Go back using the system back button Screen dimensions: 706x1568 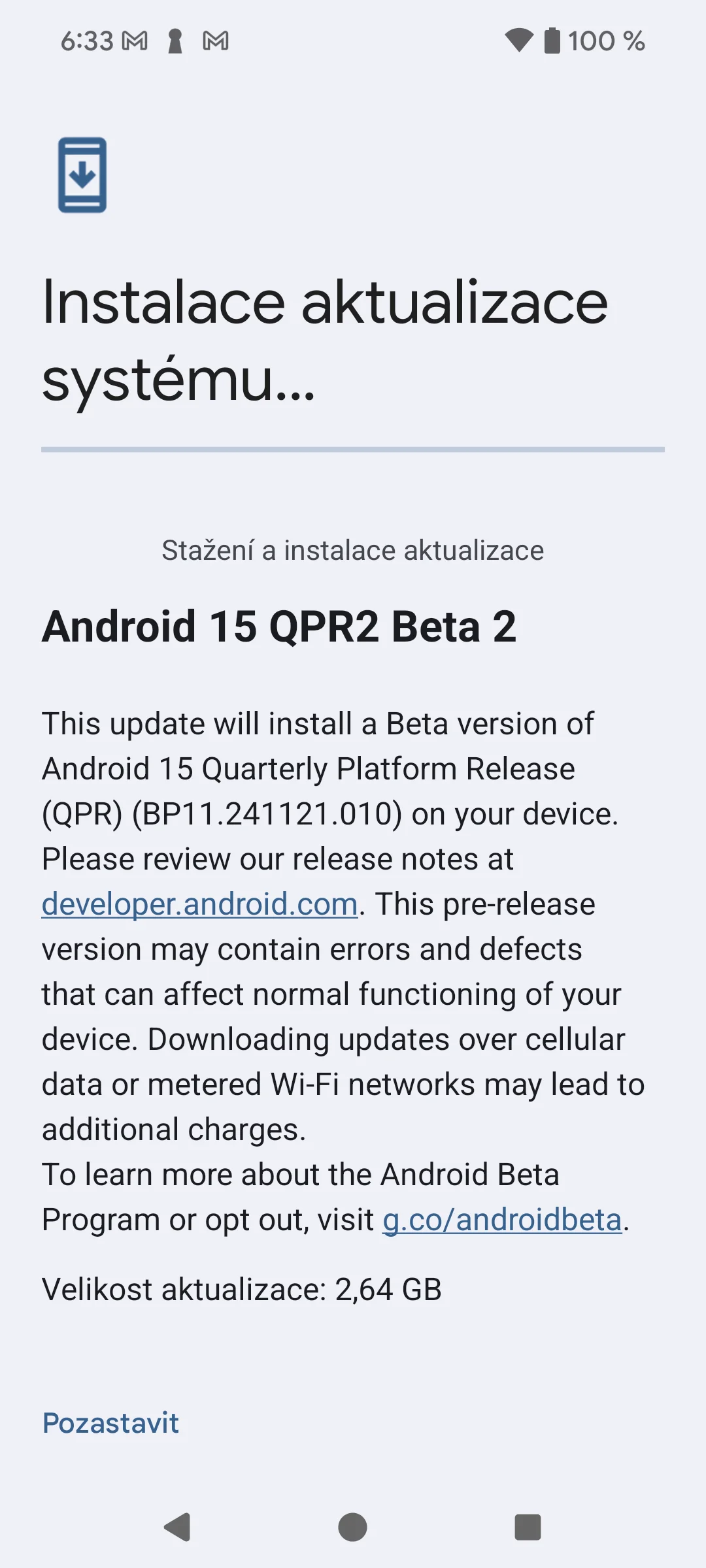(177, 1527)
